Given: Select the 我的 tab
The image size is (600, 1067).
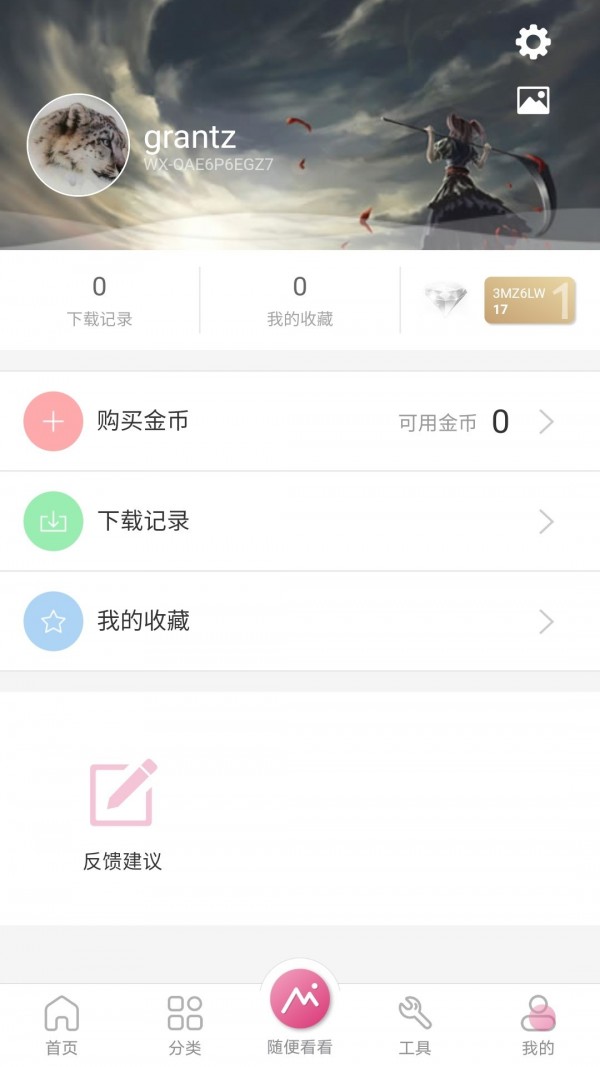Looking at the screenshot, I should [x=538, y=1026].
